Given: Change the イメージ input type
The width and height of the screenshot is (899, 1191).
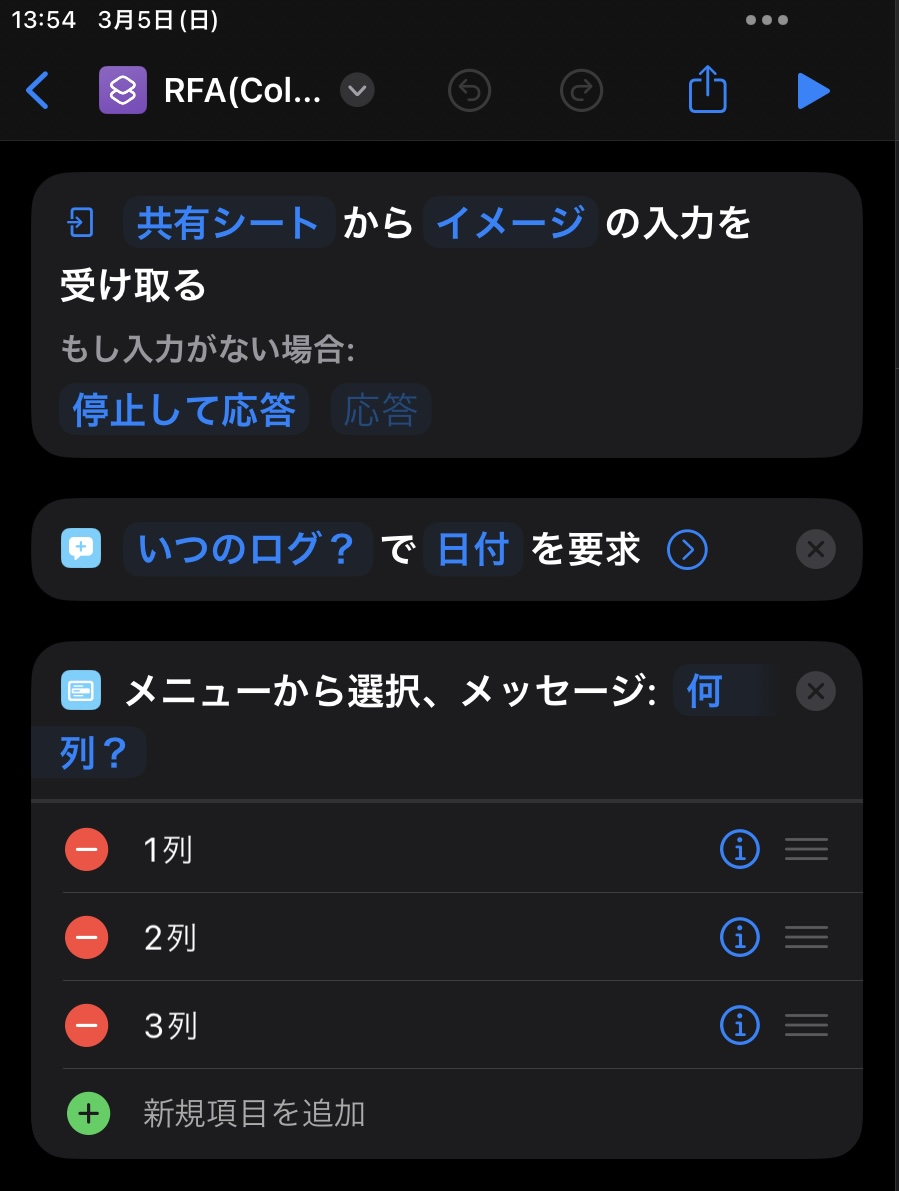Looking at the screenshot, I should pyautogui.click(x=510, y=222).
